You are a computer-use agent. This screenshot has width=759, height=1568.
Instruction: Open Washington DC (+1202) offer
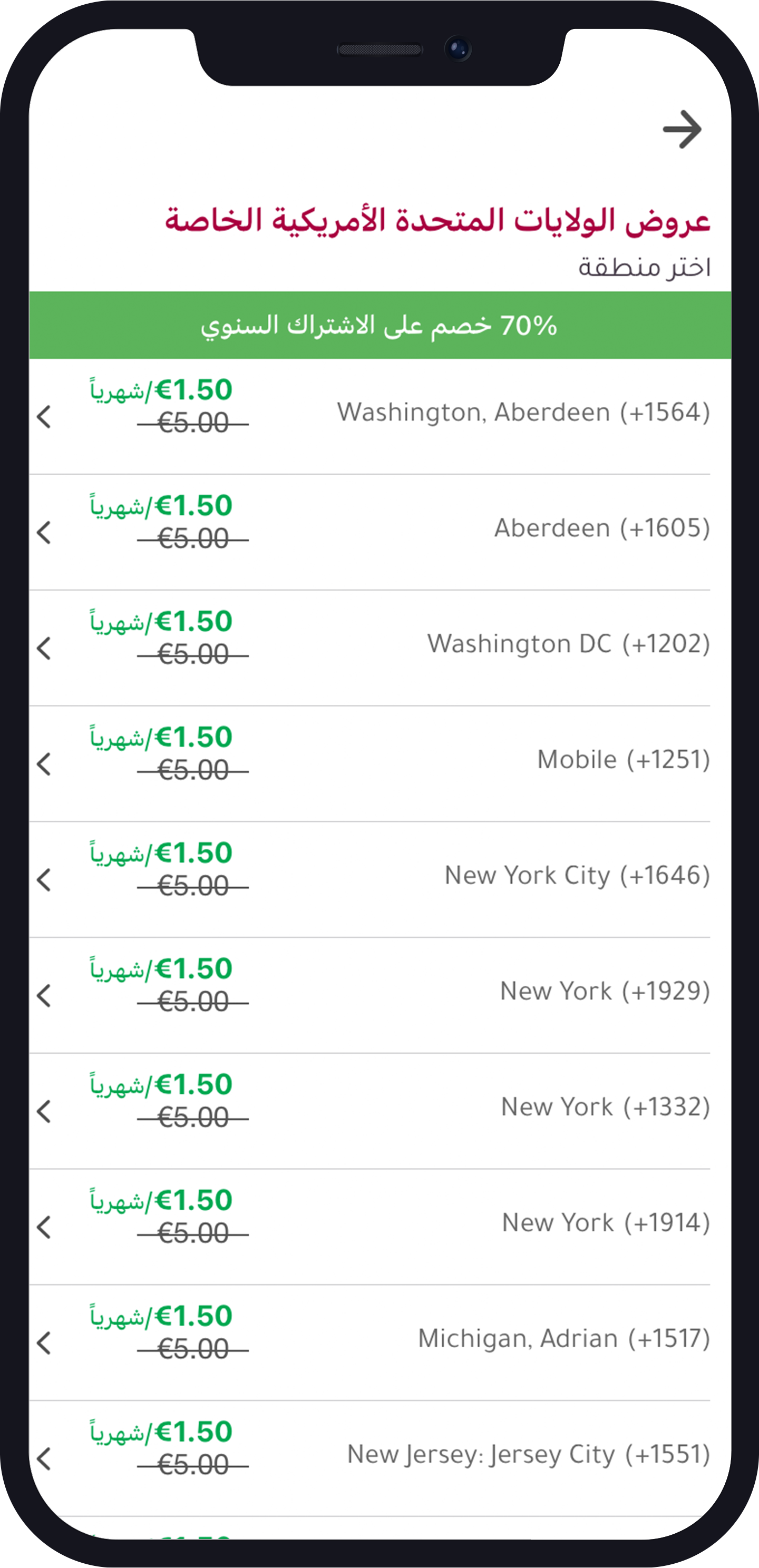pyautogui.click(x=568, y=644)
